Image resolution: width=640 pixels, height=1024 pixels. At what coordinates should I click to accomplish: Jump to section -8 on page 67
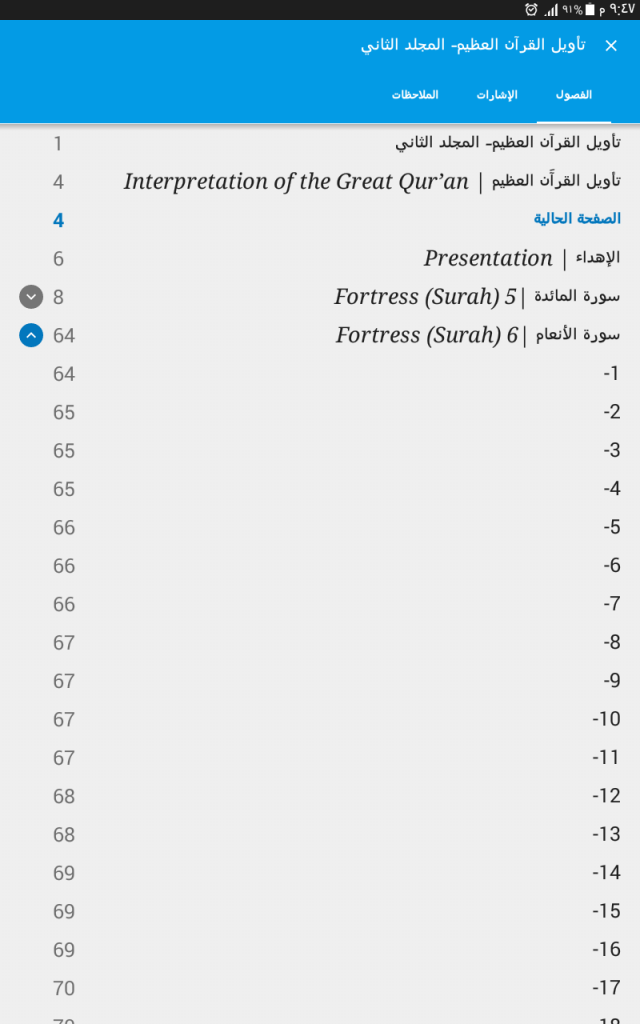[320, 643]
